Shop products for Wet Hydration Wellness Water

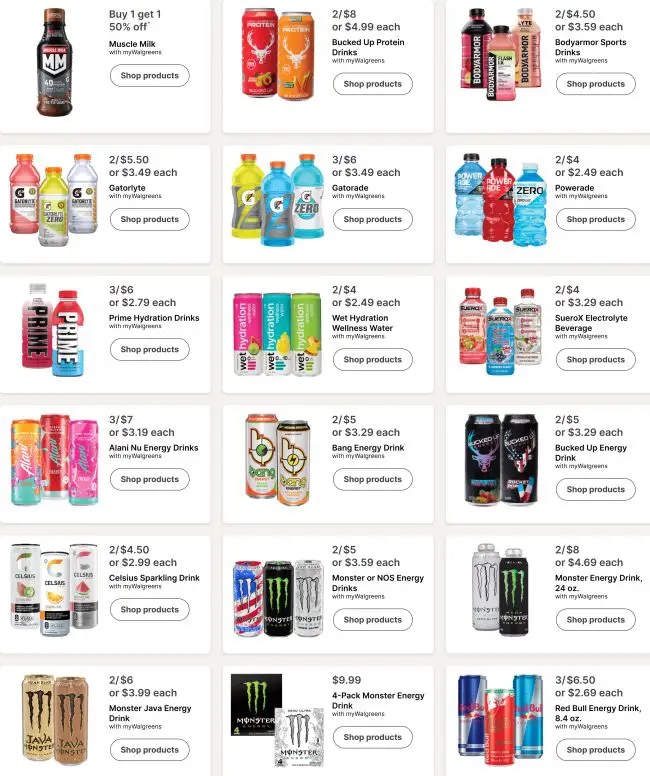372,359
